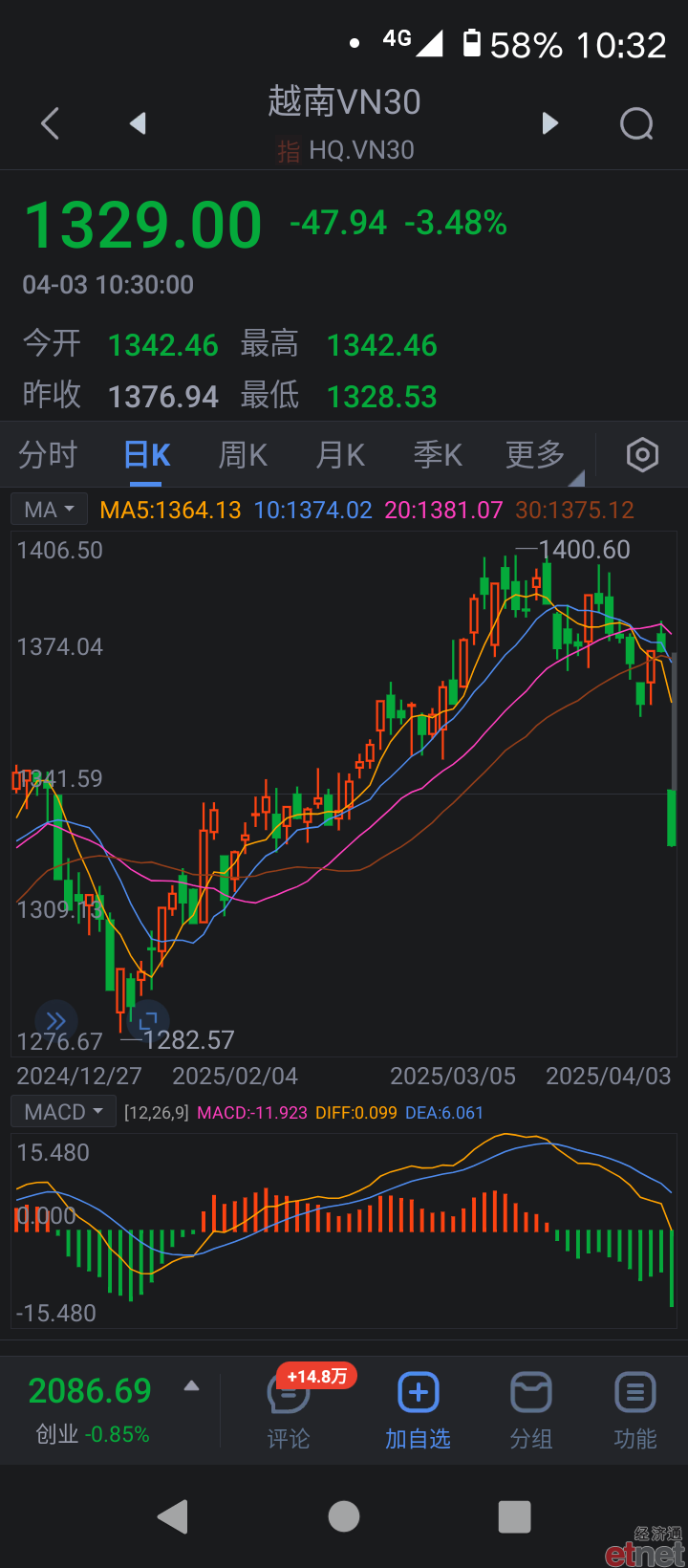
Task: Add to watchlist with 加自选
Action: 418,1411
